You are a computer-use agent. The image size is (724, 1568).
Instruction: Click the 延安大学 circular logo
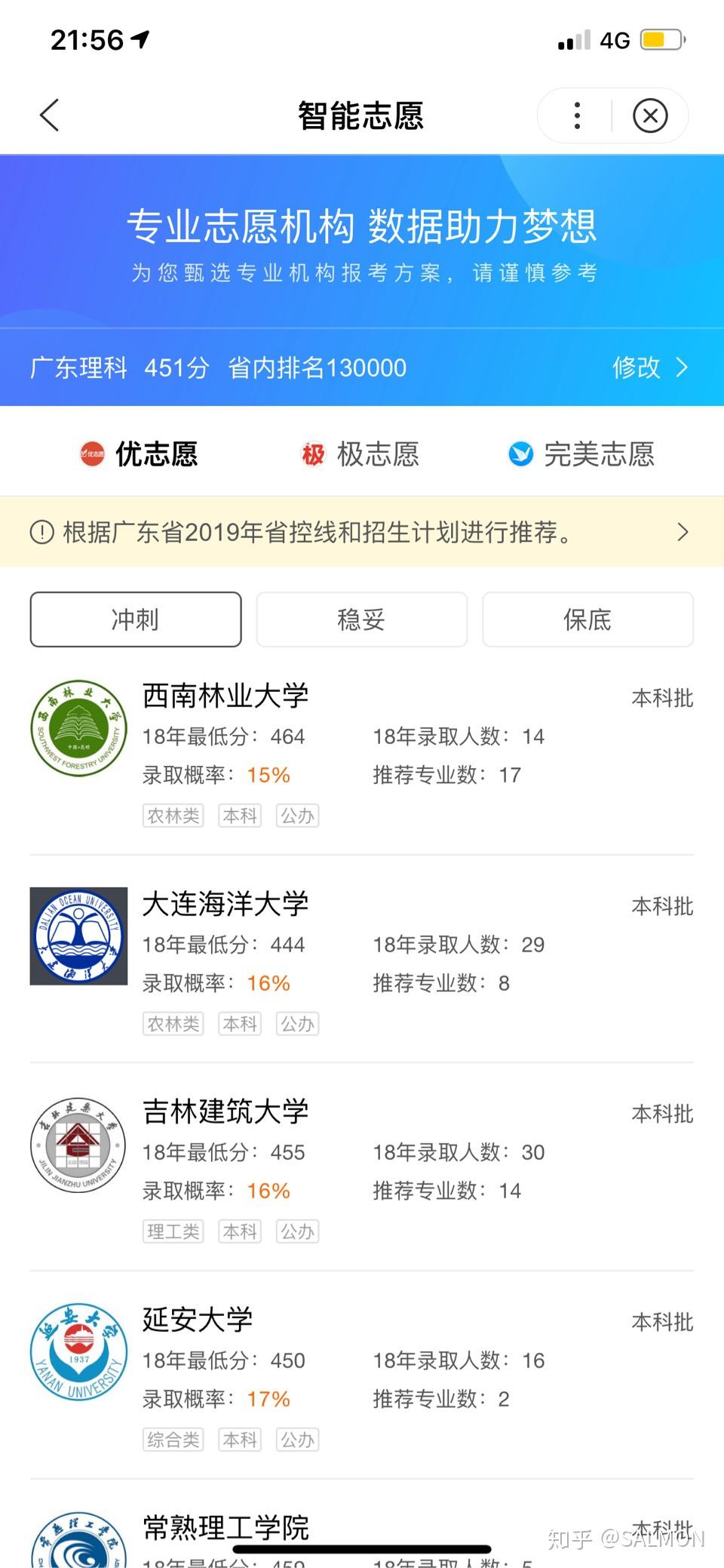pos(78,1351)
